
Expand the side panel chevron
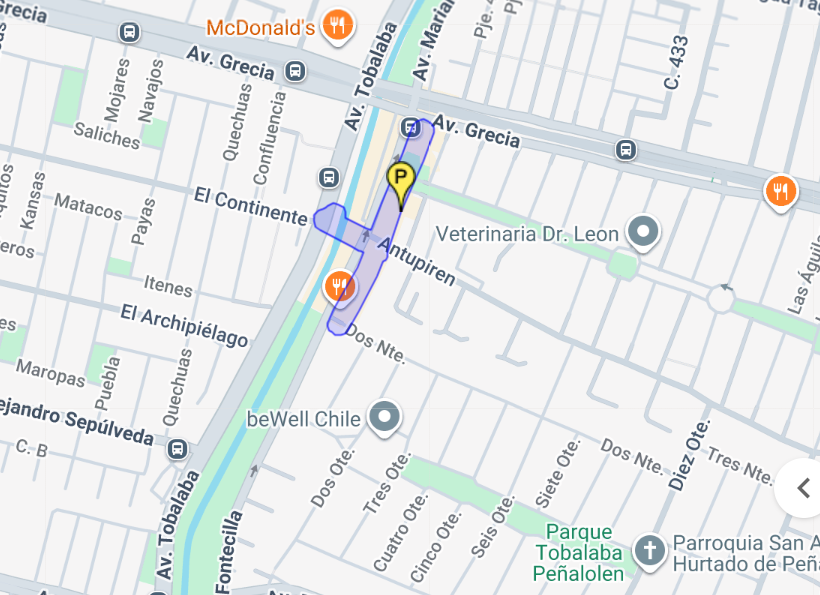point(802,487)
